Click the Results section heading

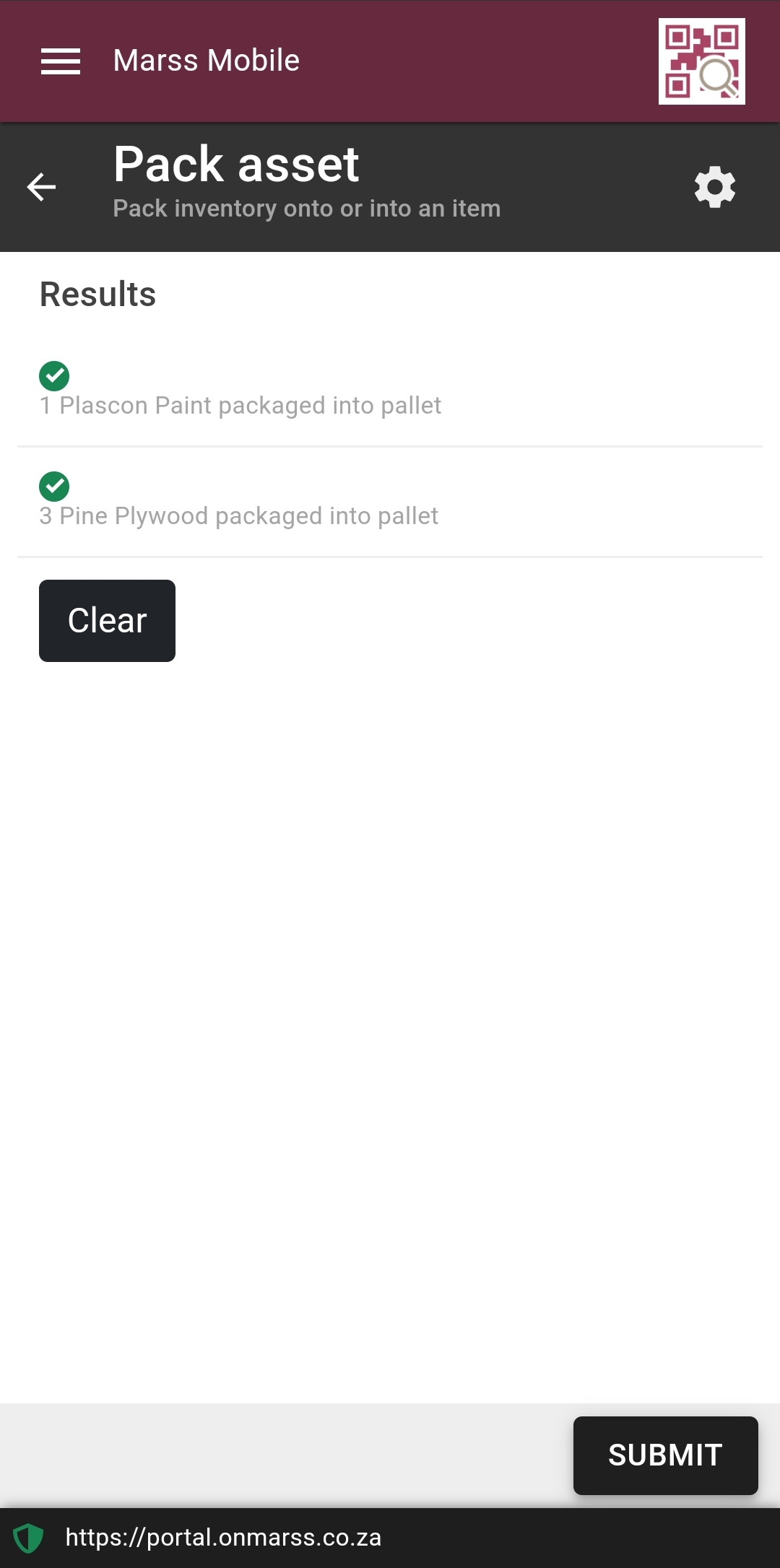coord(97,293)
